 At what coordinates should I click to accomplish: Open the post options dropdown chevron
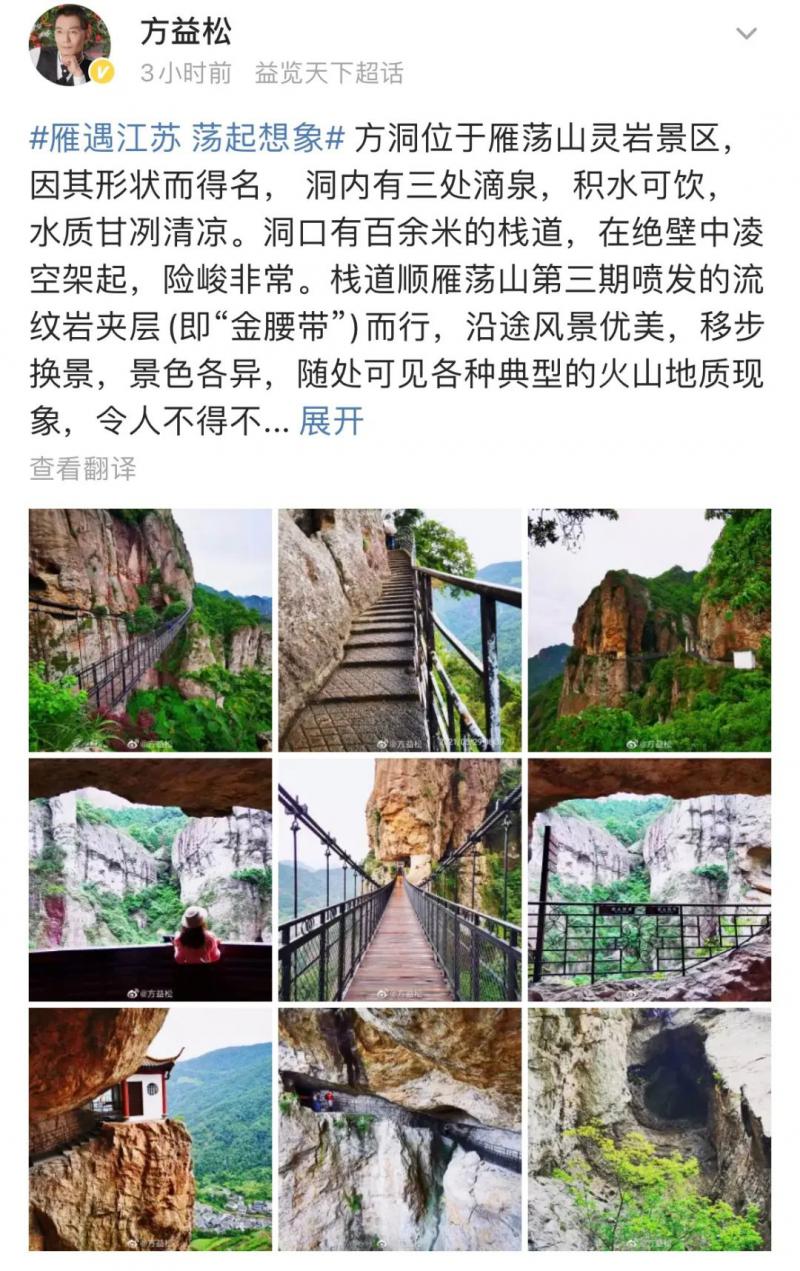746,34
